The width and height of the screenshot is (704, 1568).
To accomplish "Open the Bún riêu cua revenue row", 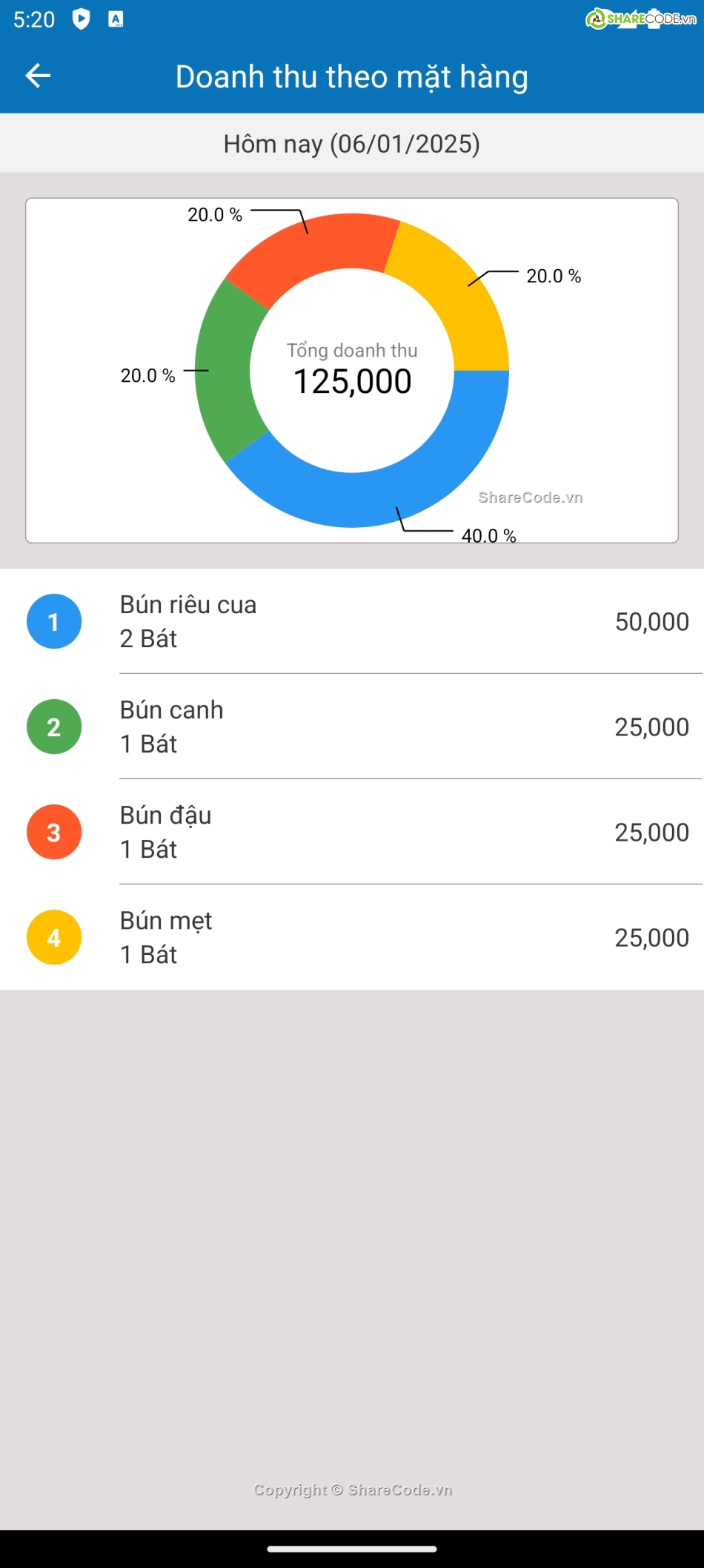I will coord(352,621).
